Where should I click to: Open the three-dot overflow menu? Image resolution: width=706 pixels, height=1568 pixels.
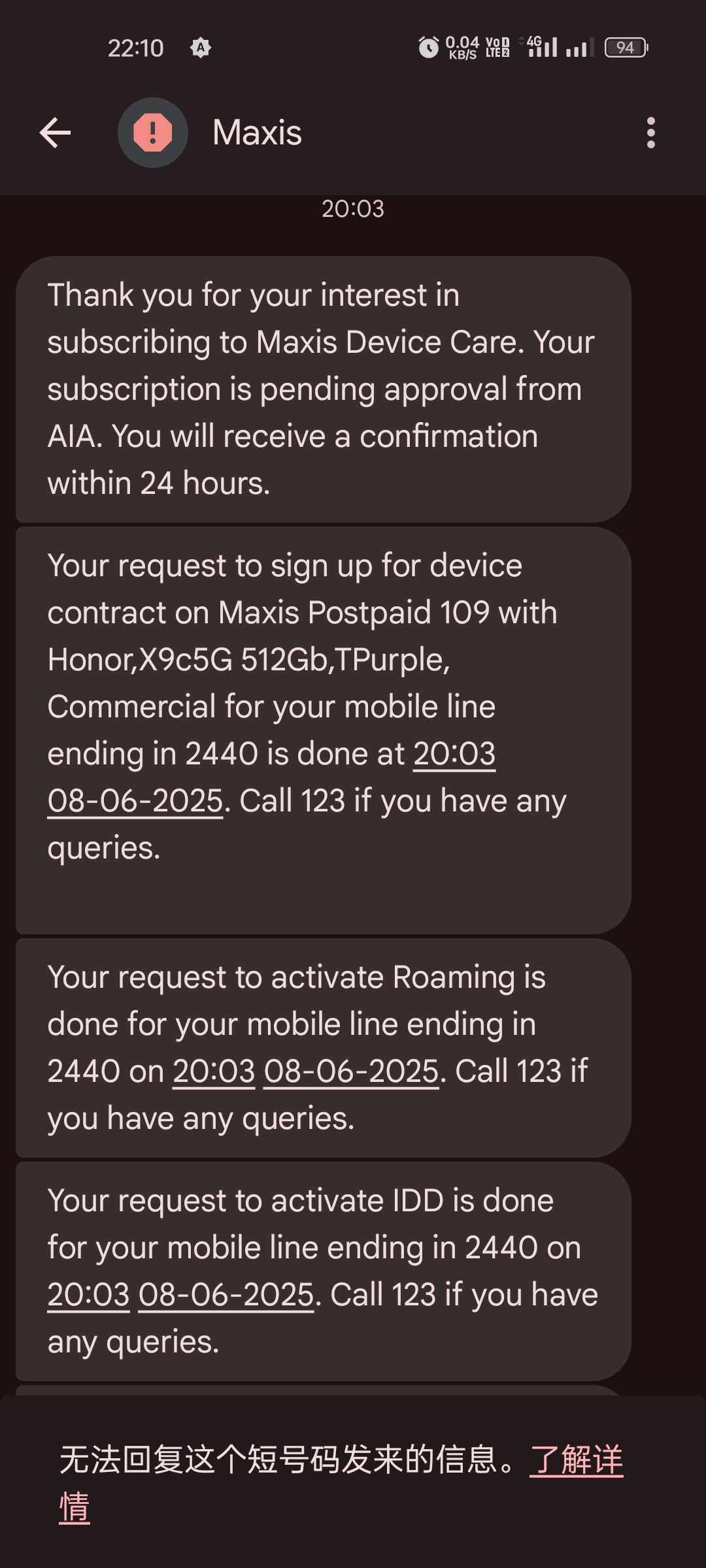[x=650, y=133]
